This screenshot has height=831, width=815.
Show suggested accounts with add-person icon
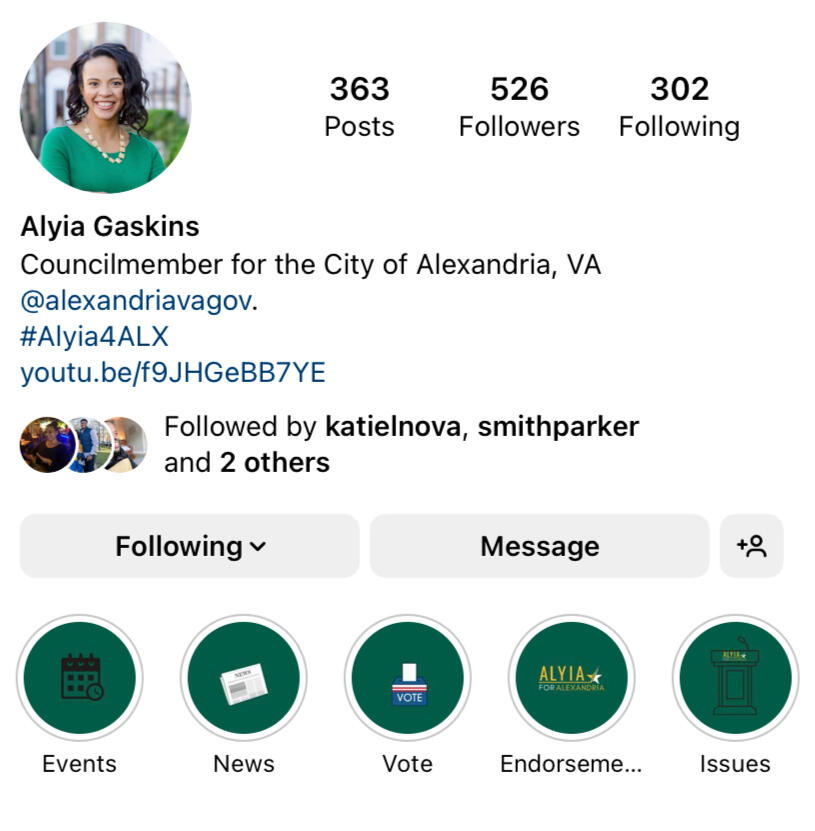(x=751, y=546)
